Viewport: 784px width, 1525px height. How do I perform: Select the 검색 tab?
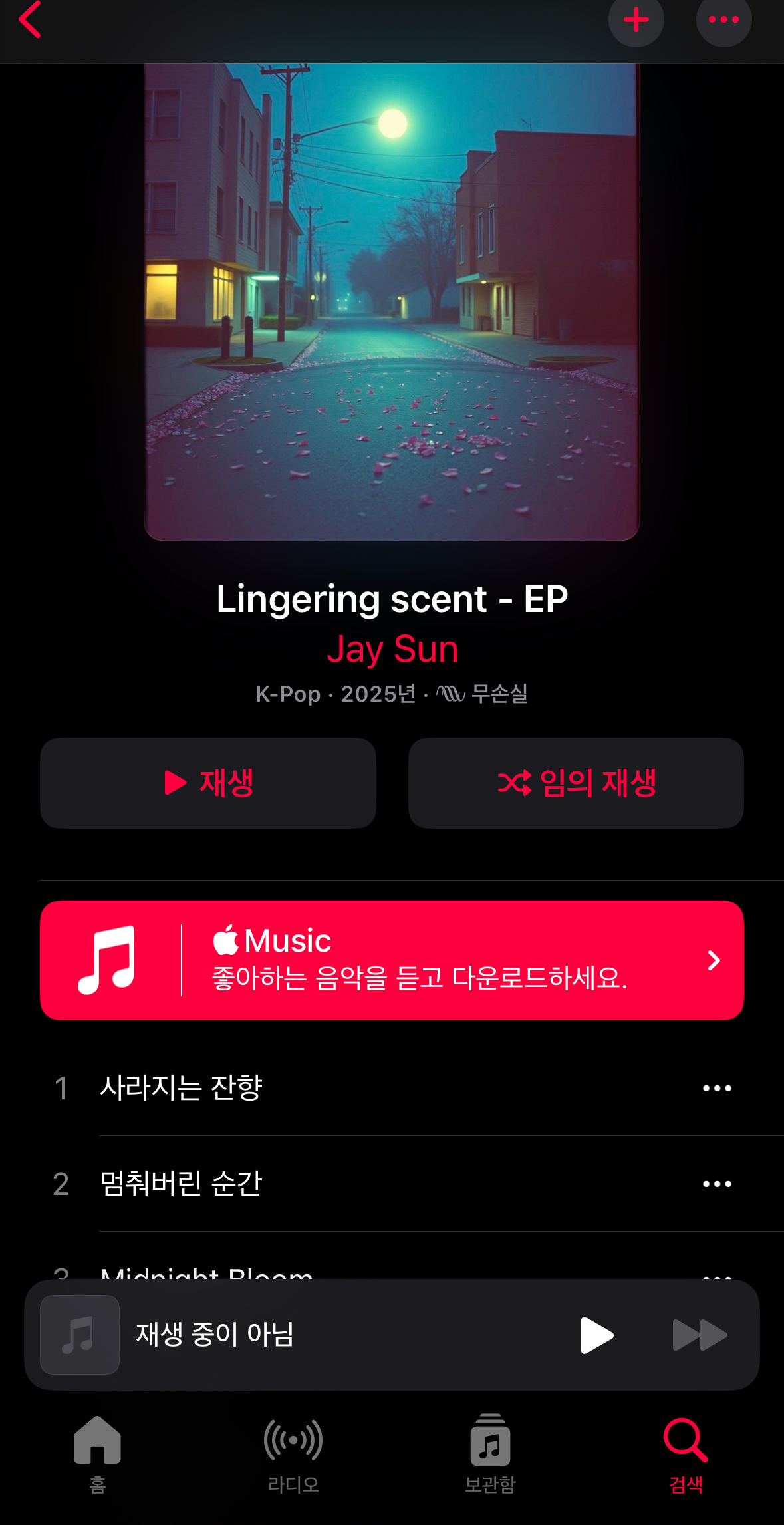click(x=686, y=1454)
